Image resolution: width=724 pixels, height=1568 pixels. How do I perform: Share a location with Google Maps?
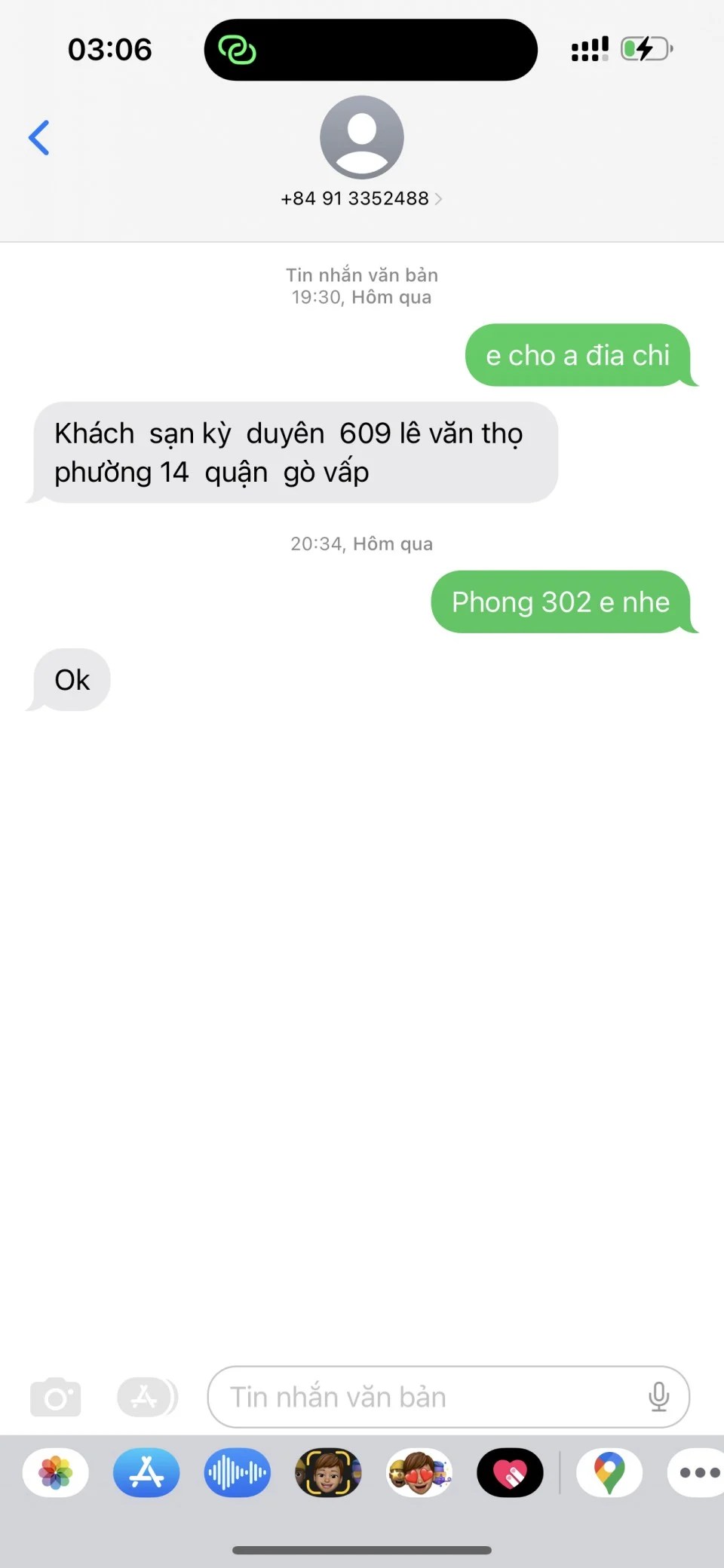[x=609, y=1472]
